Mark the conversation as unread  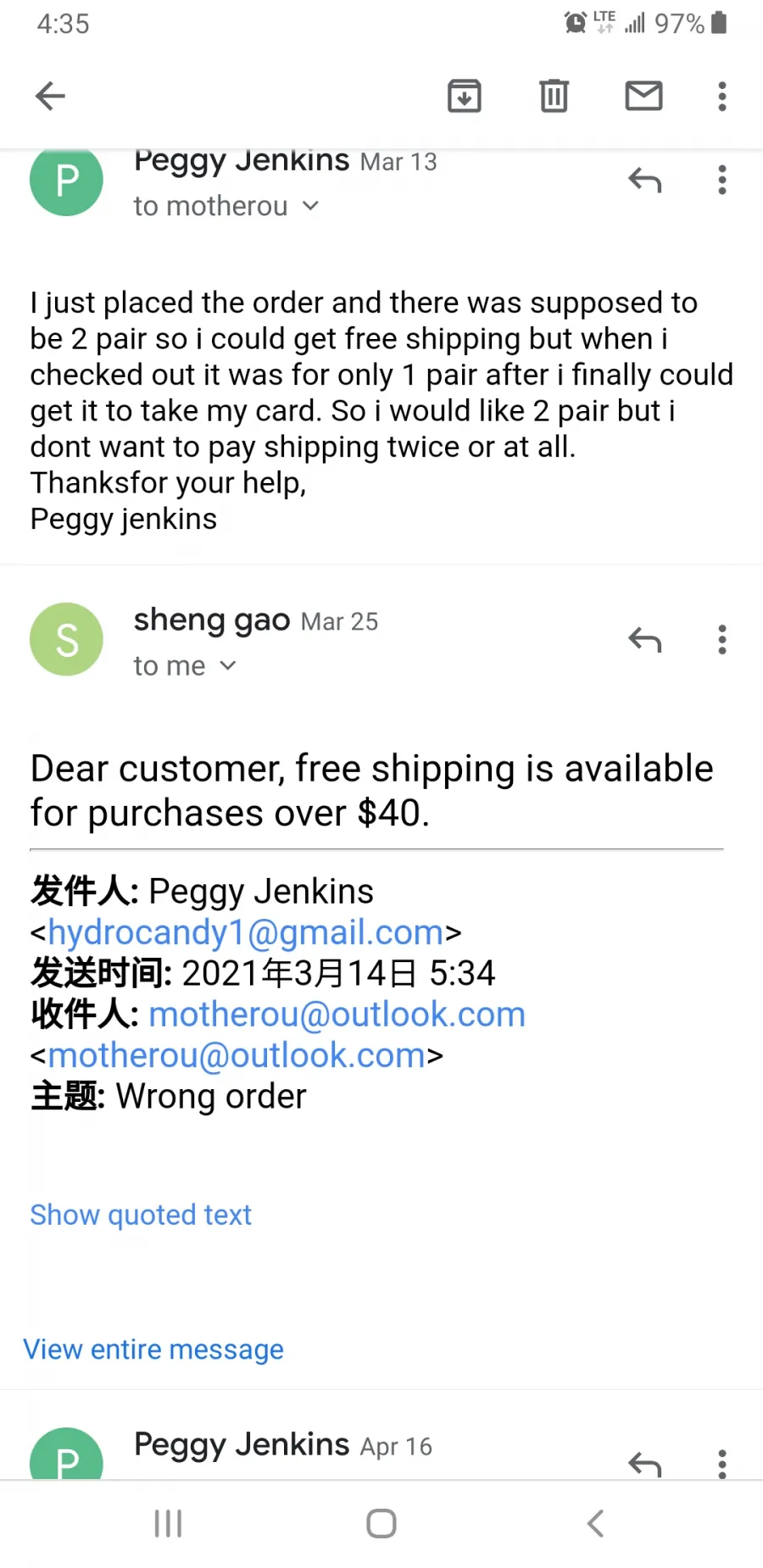[x=644, y=96]
